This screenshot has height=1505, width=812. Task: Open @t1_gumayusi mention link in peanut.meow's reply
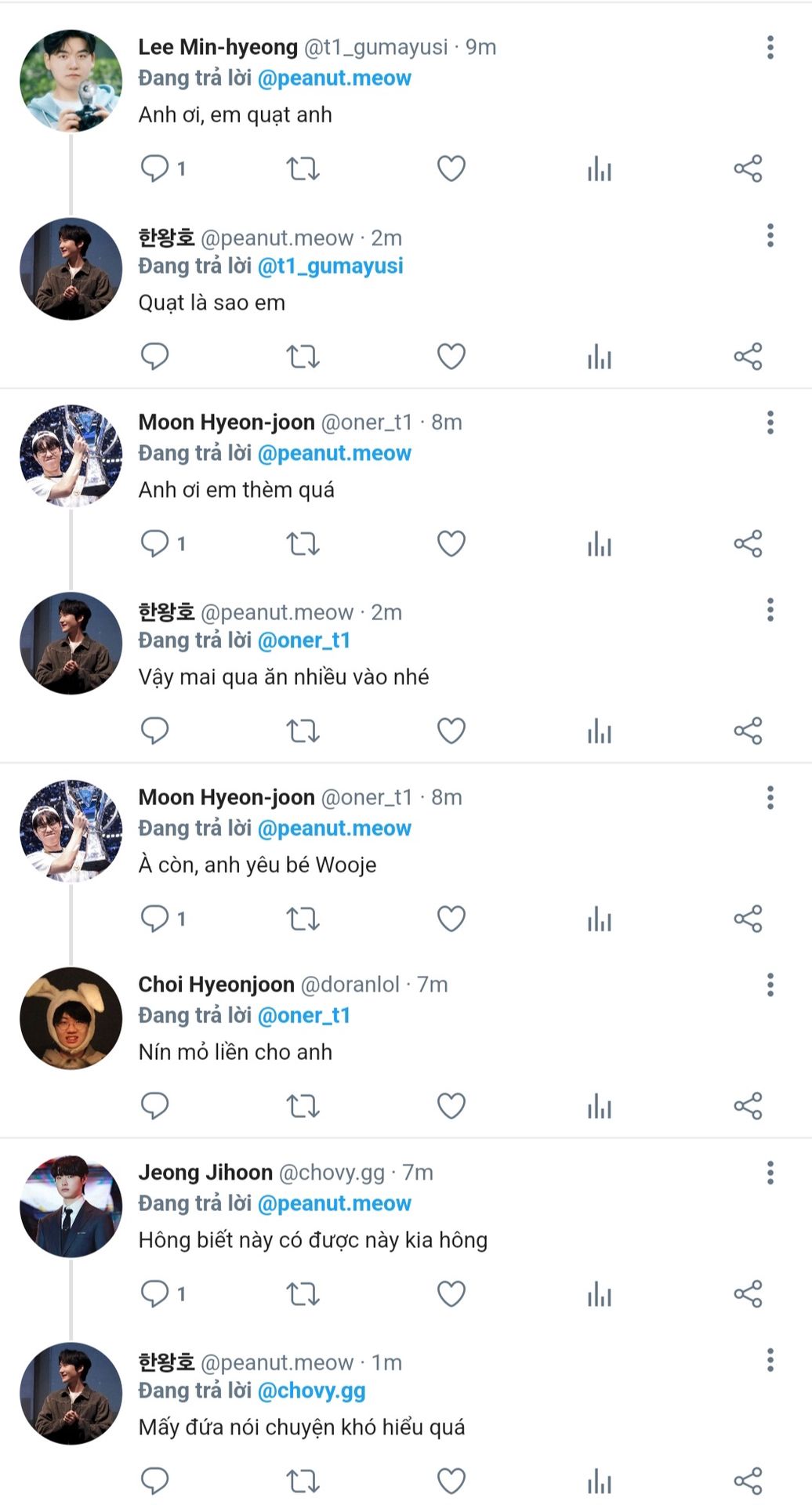(330, 267)
